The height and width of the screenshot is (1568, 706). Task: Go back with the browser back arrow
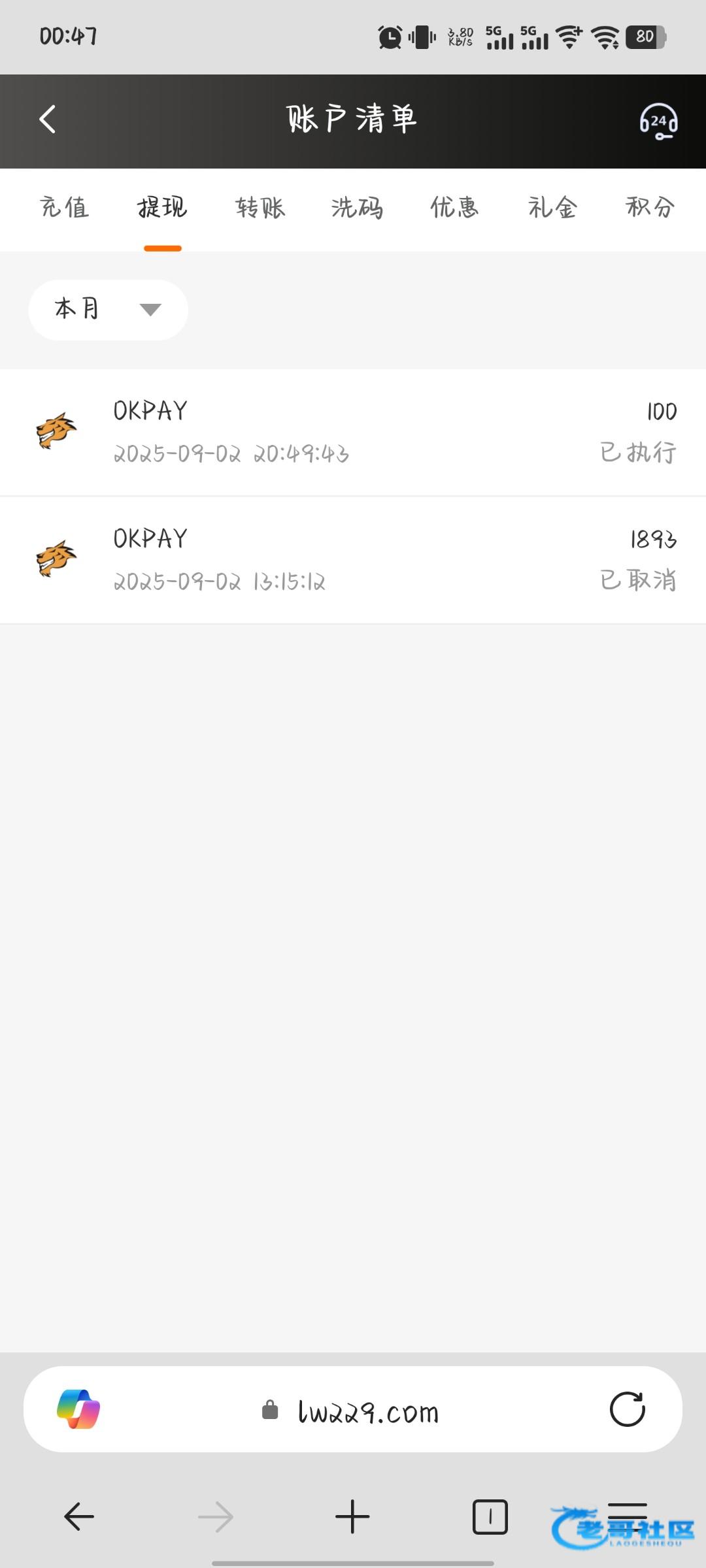[x=79, y=1516]
